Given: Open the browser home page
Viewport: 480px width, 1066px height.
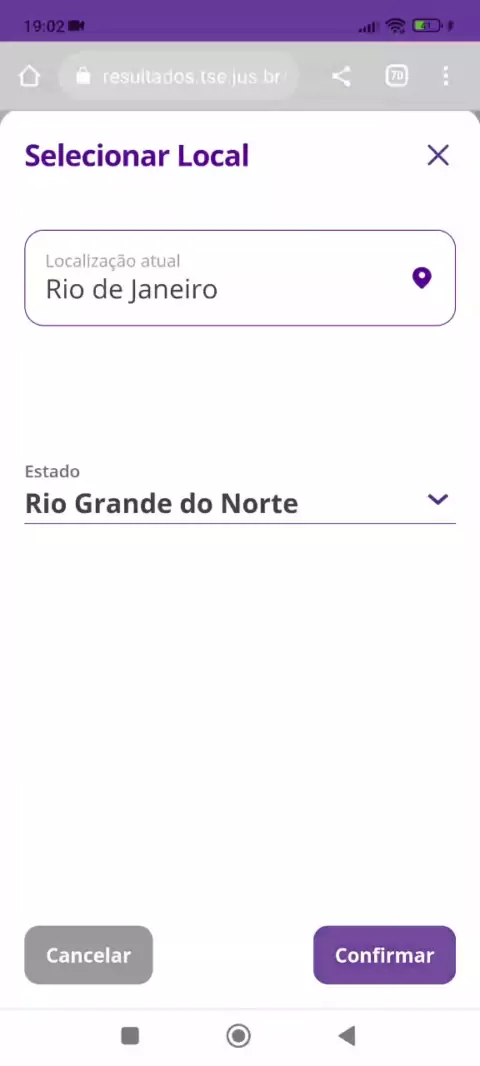Looking at the screenshot, I should point(29,76).
